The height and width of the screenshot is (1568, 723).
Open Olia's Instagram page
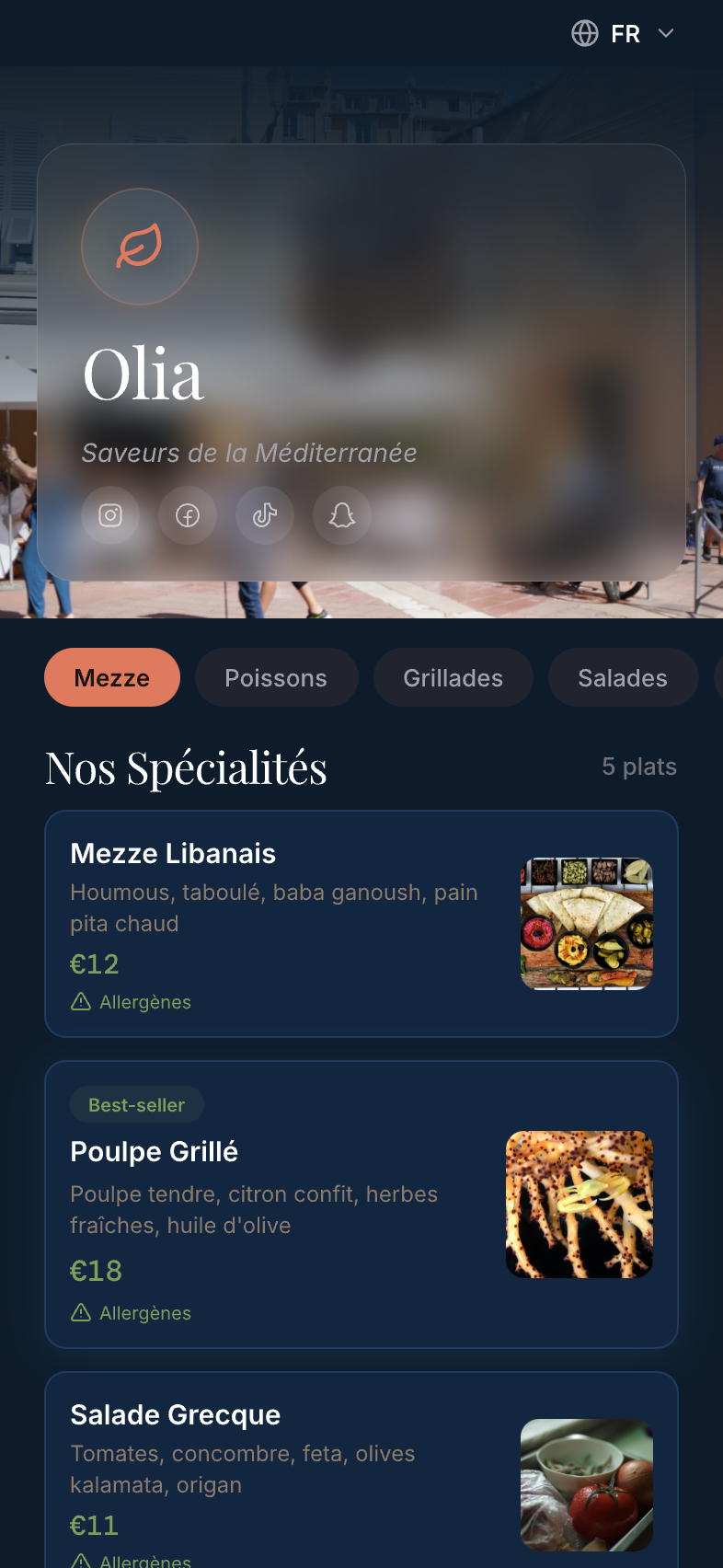(110, 515)
